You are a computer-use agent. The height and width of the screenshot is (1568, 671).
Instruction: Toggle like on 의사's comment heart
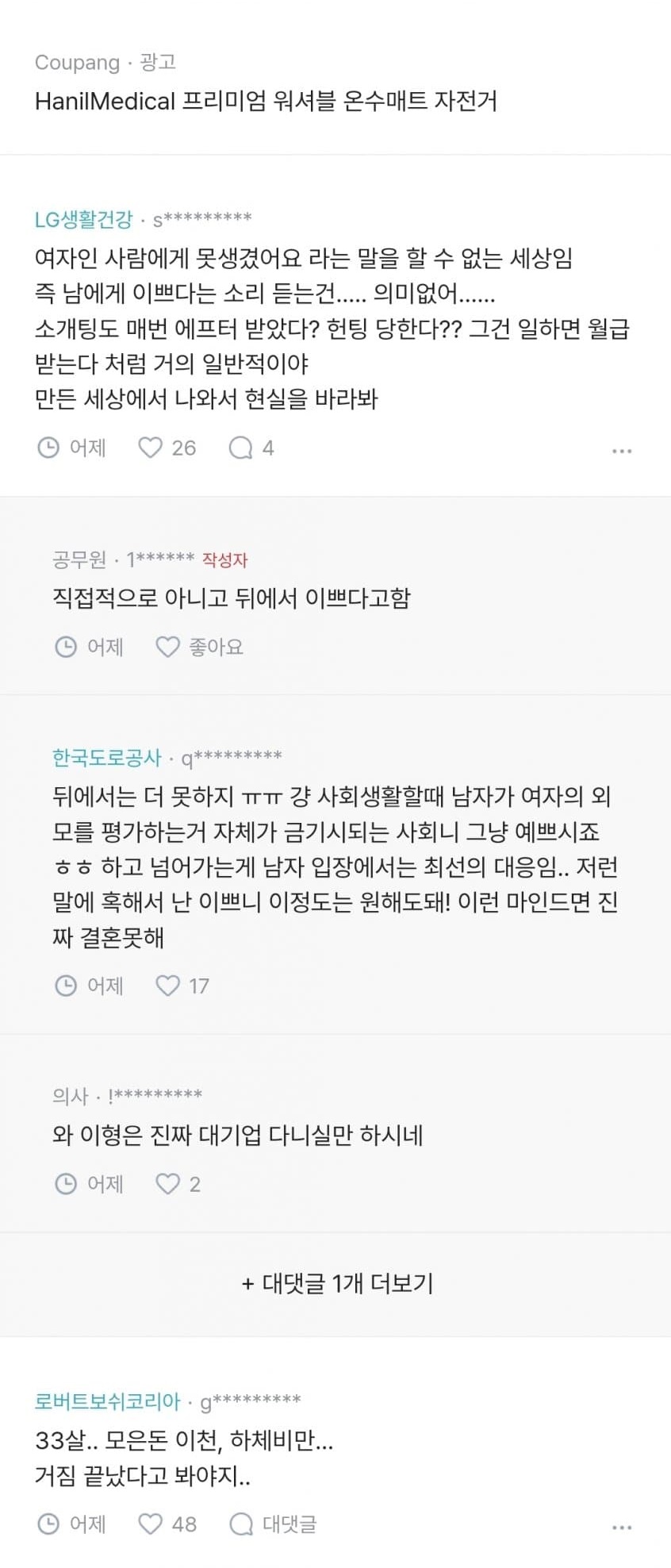(x=168, y=1184)
